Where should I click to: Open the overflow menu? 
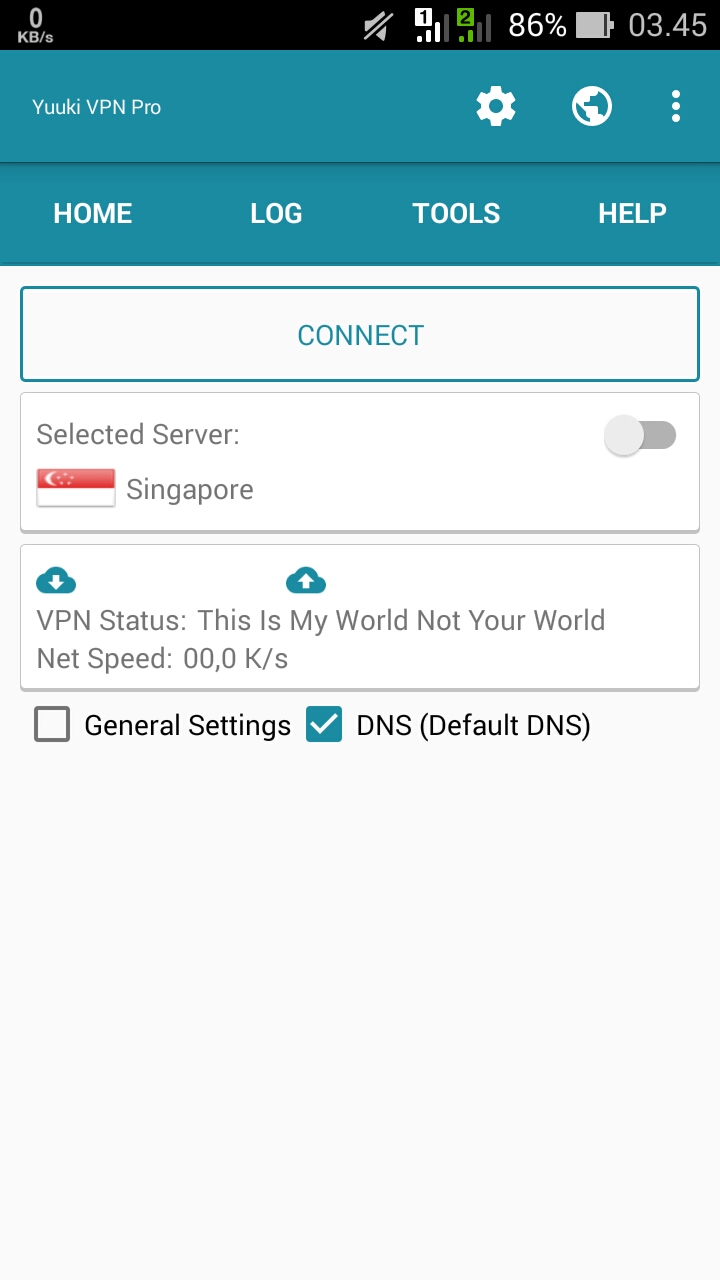pyautogui.click(x=676, y=106)
